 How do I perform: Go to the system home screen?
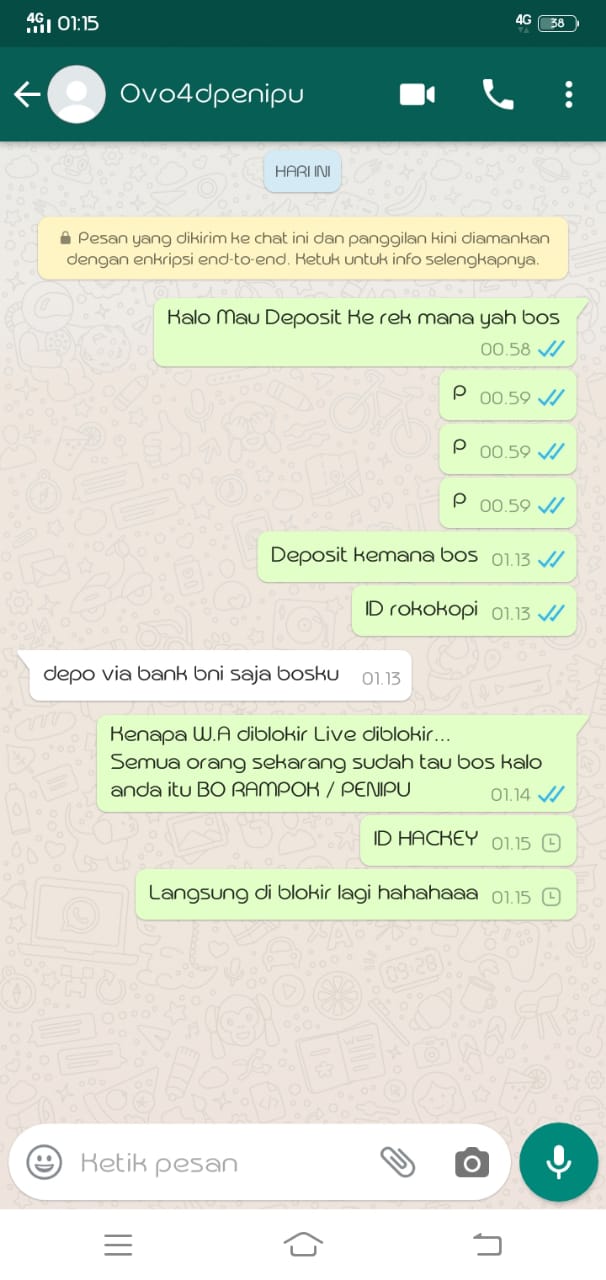(303, 1244)
